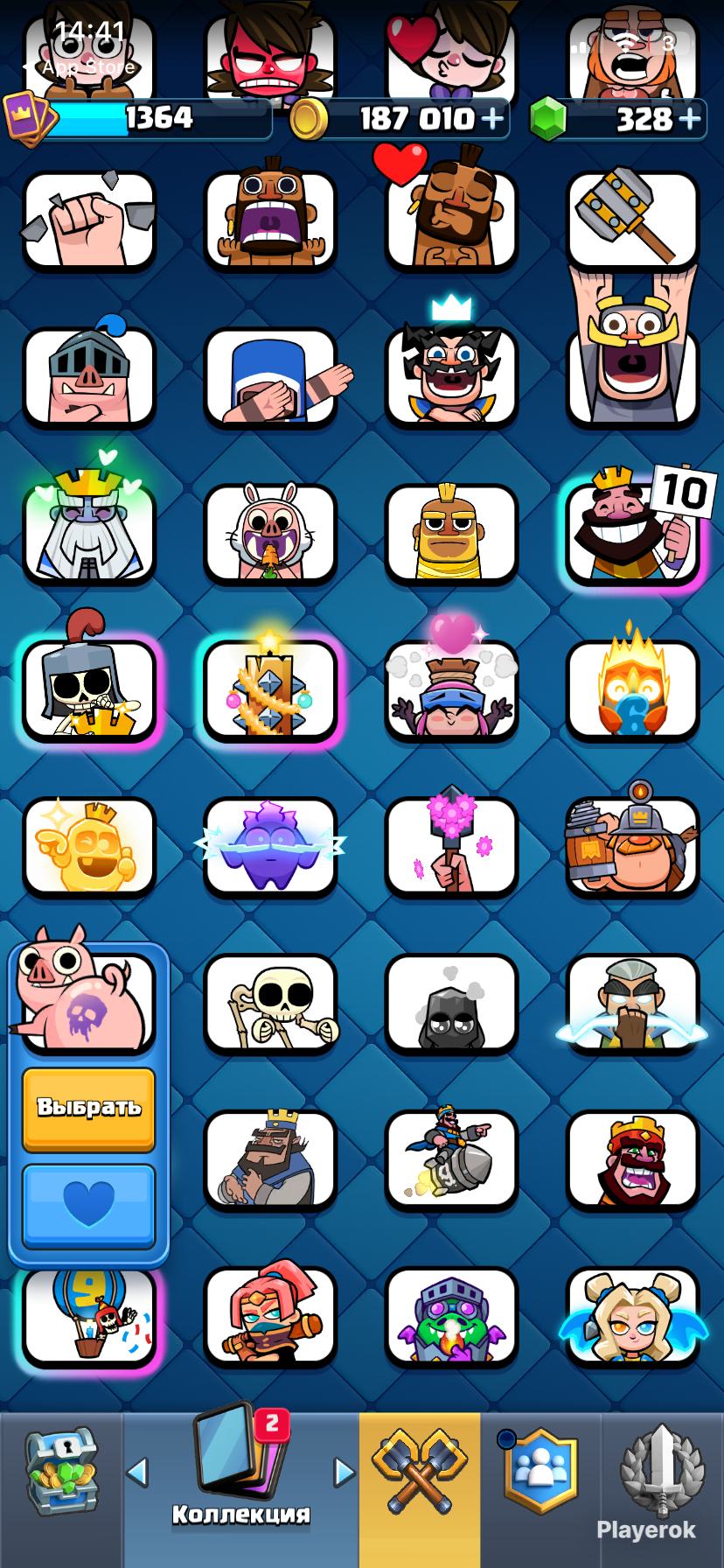The height and width of the screenshot is (1568, 724).
Task: Tap the left arrow beside Коллекция
Action: (137, 1472)
